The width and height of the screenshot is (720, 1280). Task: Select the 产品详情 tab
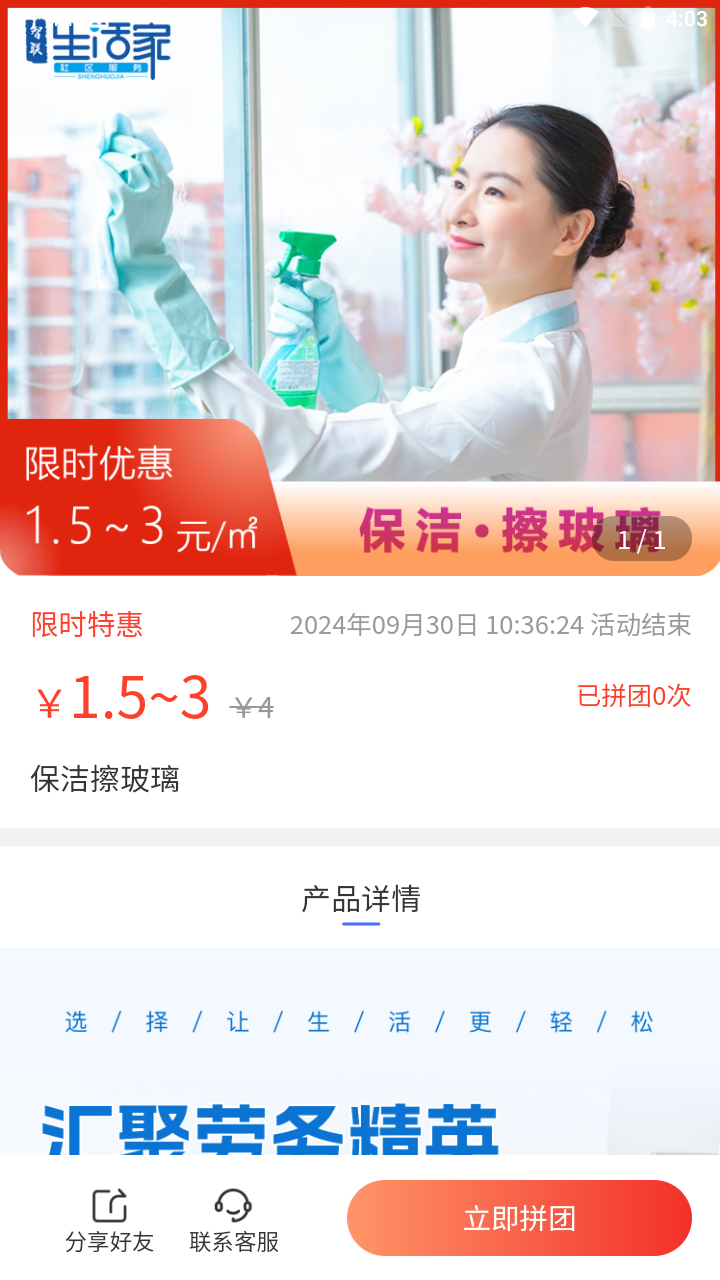point(362,899)
